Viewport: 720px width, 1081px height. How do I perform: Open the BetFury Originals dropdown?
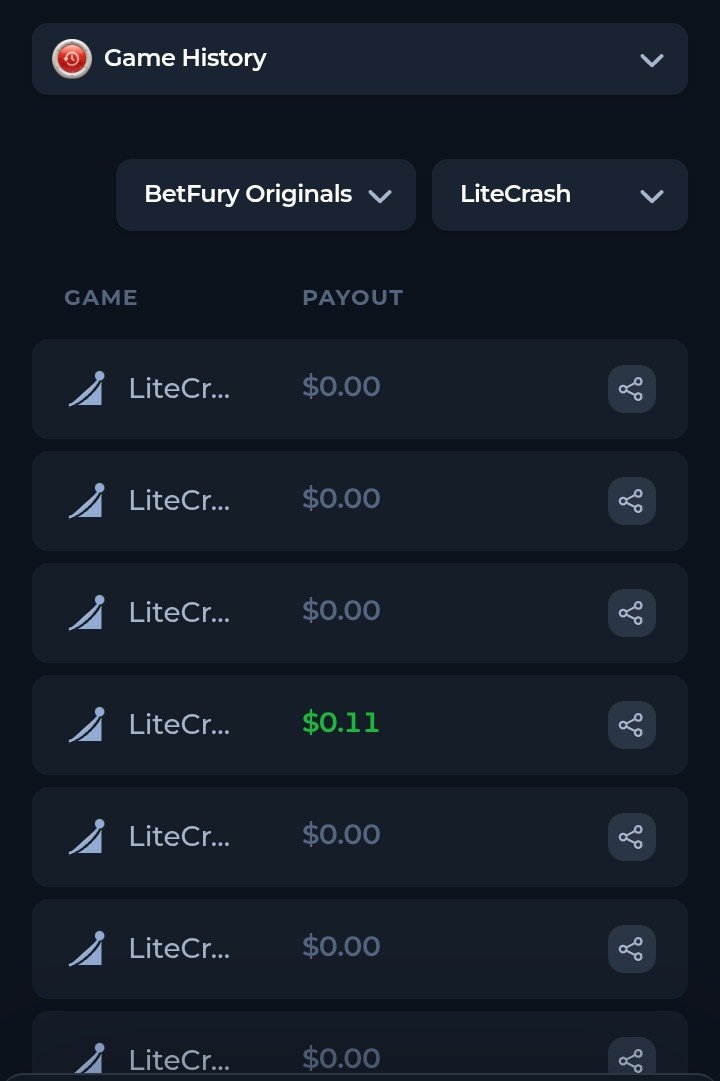click(265, 195)
